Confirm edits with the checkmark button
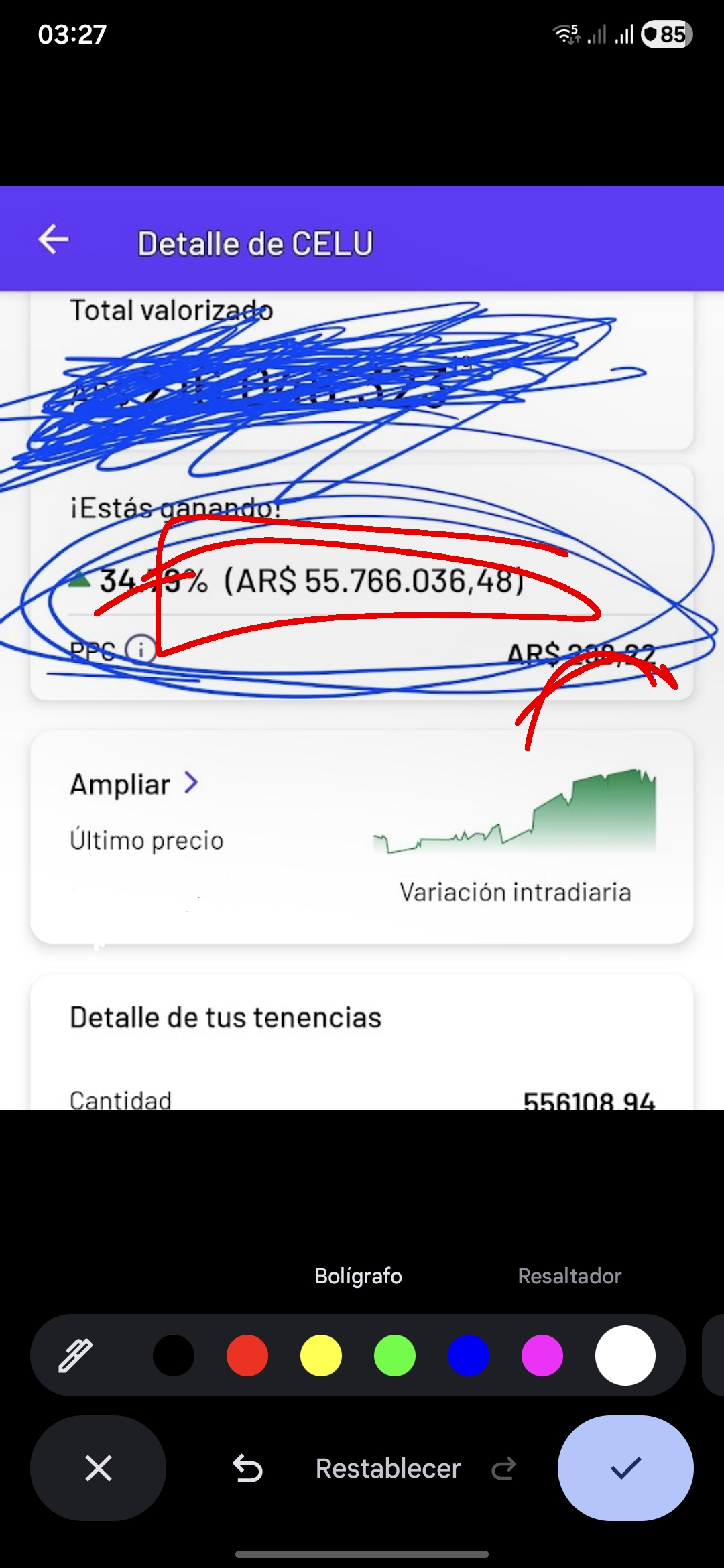The image size is (724, 1568). pyautogui.click(x=625, y=1468)
